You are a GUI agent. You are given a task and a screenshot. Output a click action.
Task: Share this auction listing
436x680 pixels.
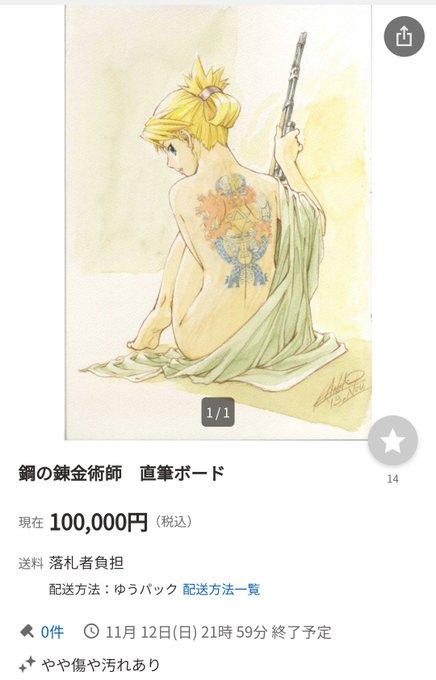tap(403, 36)
